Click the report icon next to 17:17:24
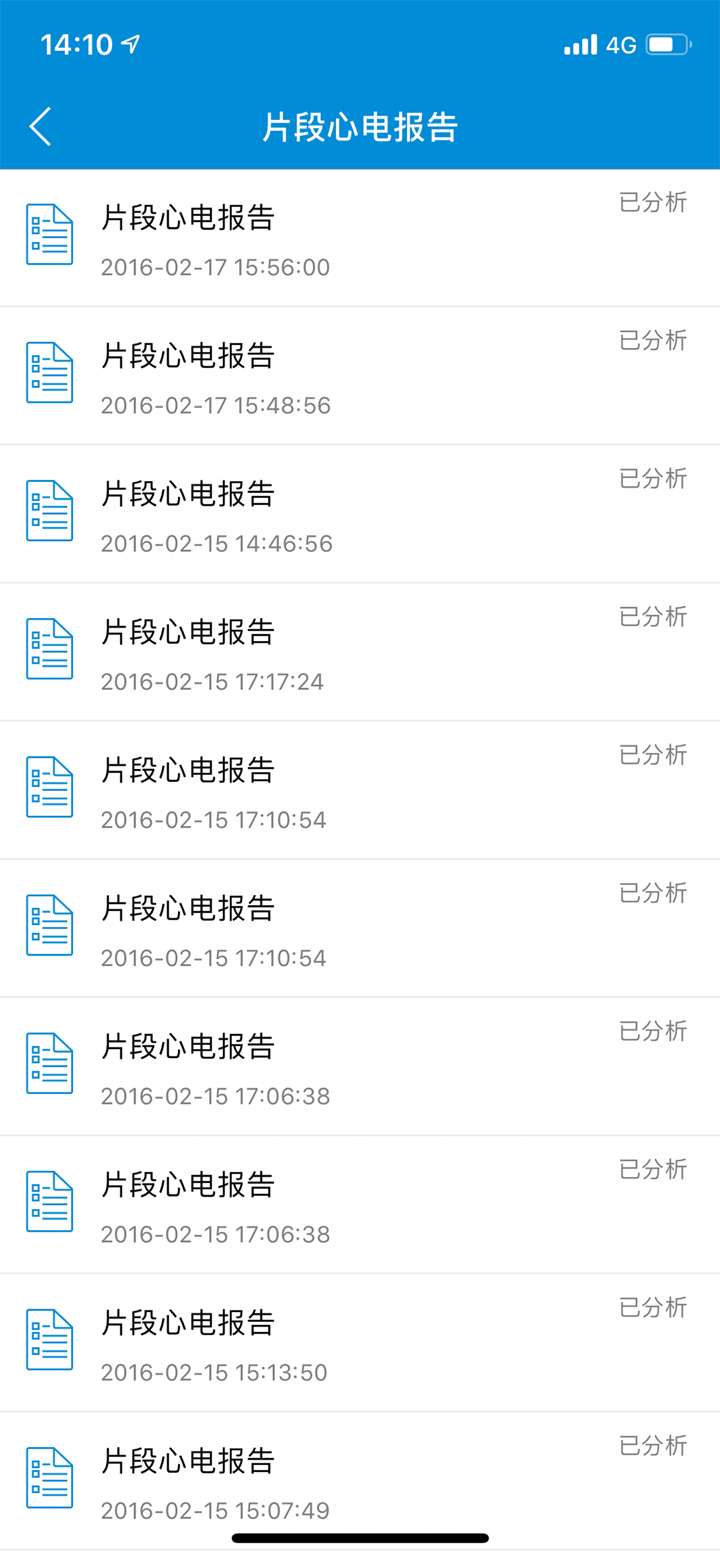The height and width of the screenshot is (1558, 720). [50, 648]
